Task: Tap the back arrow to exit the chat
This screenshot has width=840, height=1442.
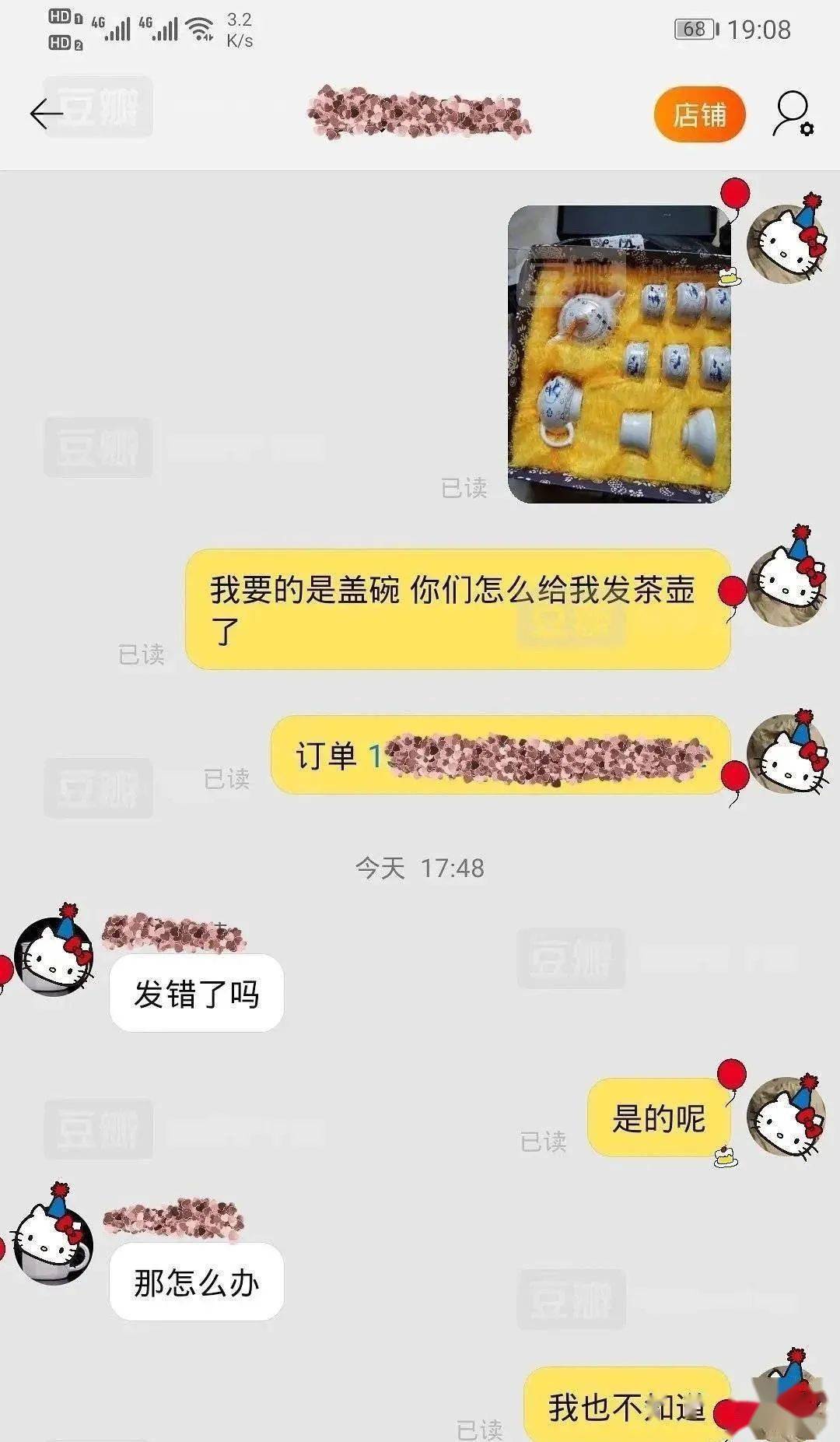Action: coord(44,113)
